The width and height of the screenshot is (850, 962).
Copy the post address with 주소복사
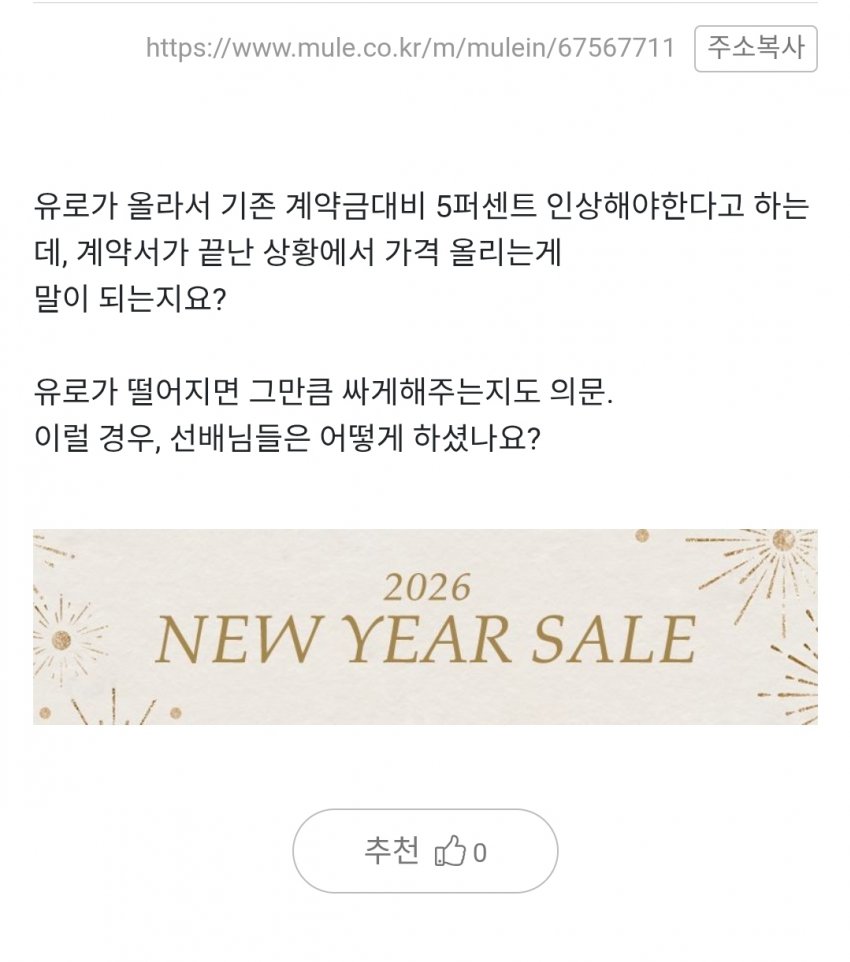(755, 48)
